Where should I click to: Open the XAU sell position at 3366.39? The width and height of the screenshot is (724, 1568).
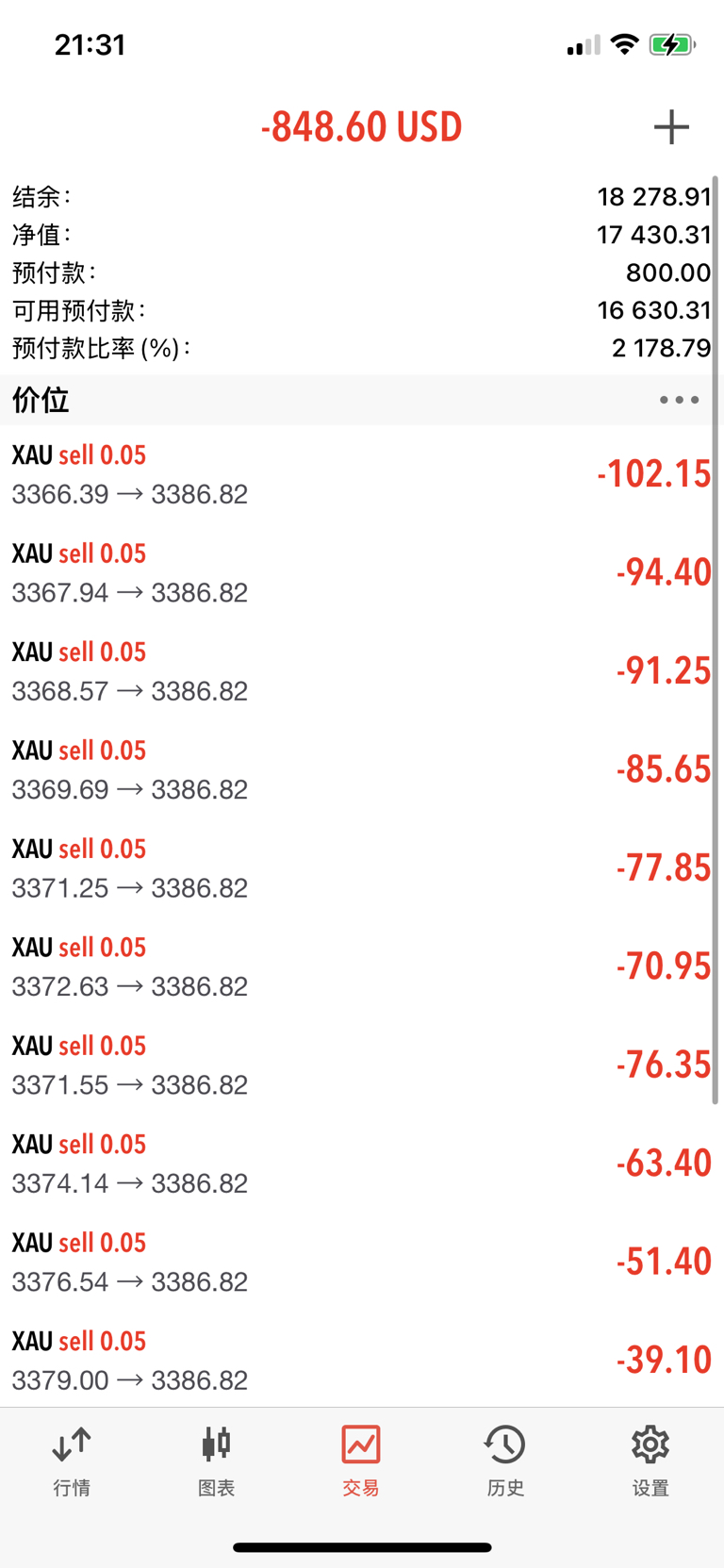tap(362, 474)
